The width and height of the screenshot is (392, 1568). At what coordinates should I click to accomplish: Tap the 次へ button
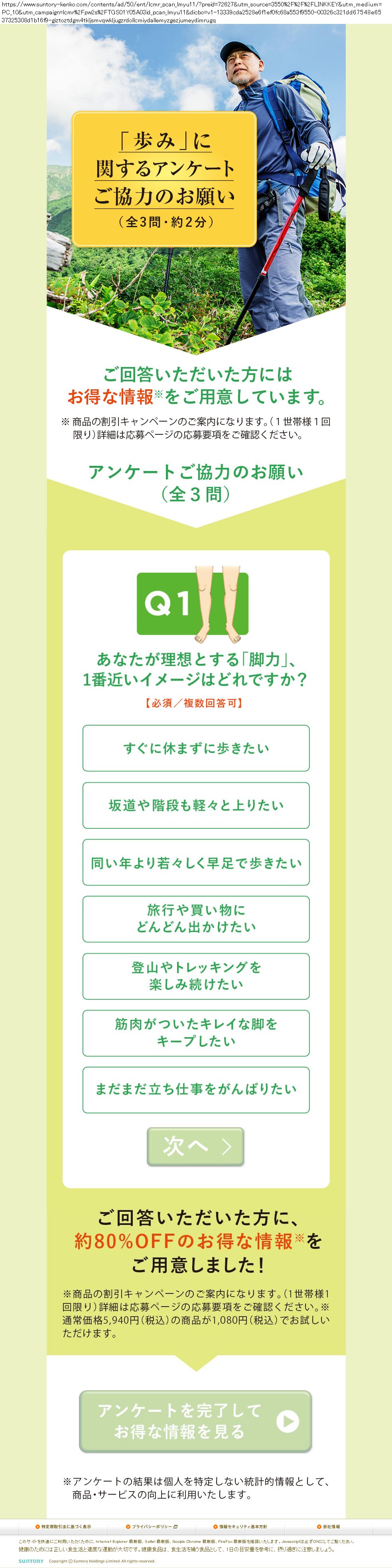click(x=195, y=1147)
